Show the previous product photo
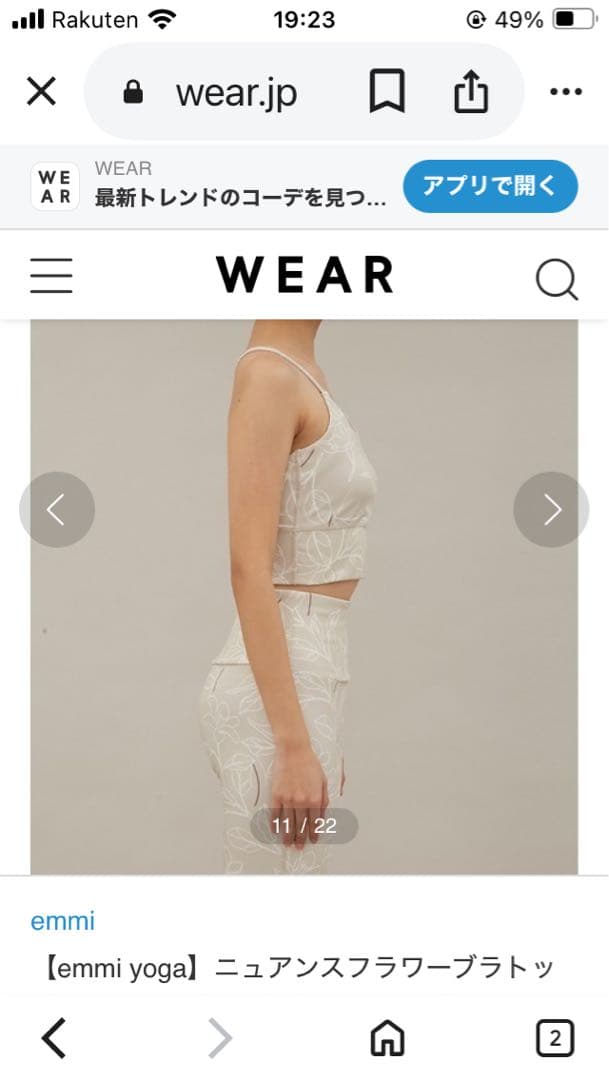 tap(57, 510)
